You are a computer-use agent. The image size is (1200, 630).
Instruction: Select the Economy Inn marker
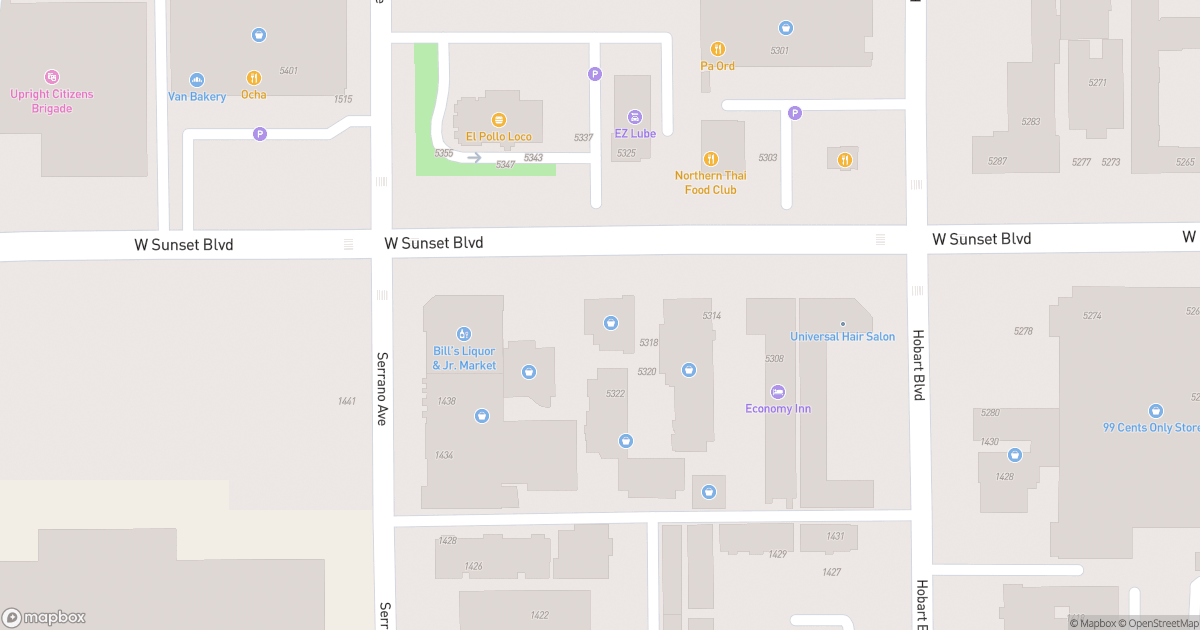coord(778,392)
